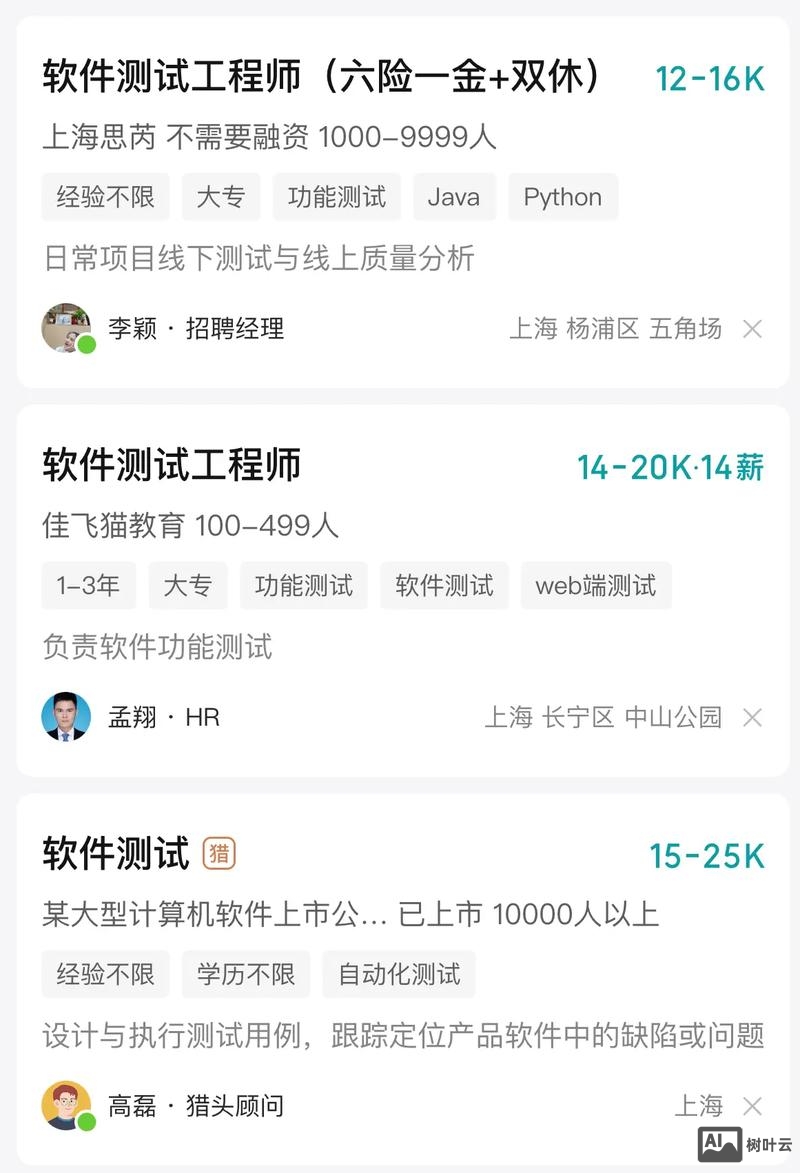
Task: Select the Python skill tag
Action: 563,197
